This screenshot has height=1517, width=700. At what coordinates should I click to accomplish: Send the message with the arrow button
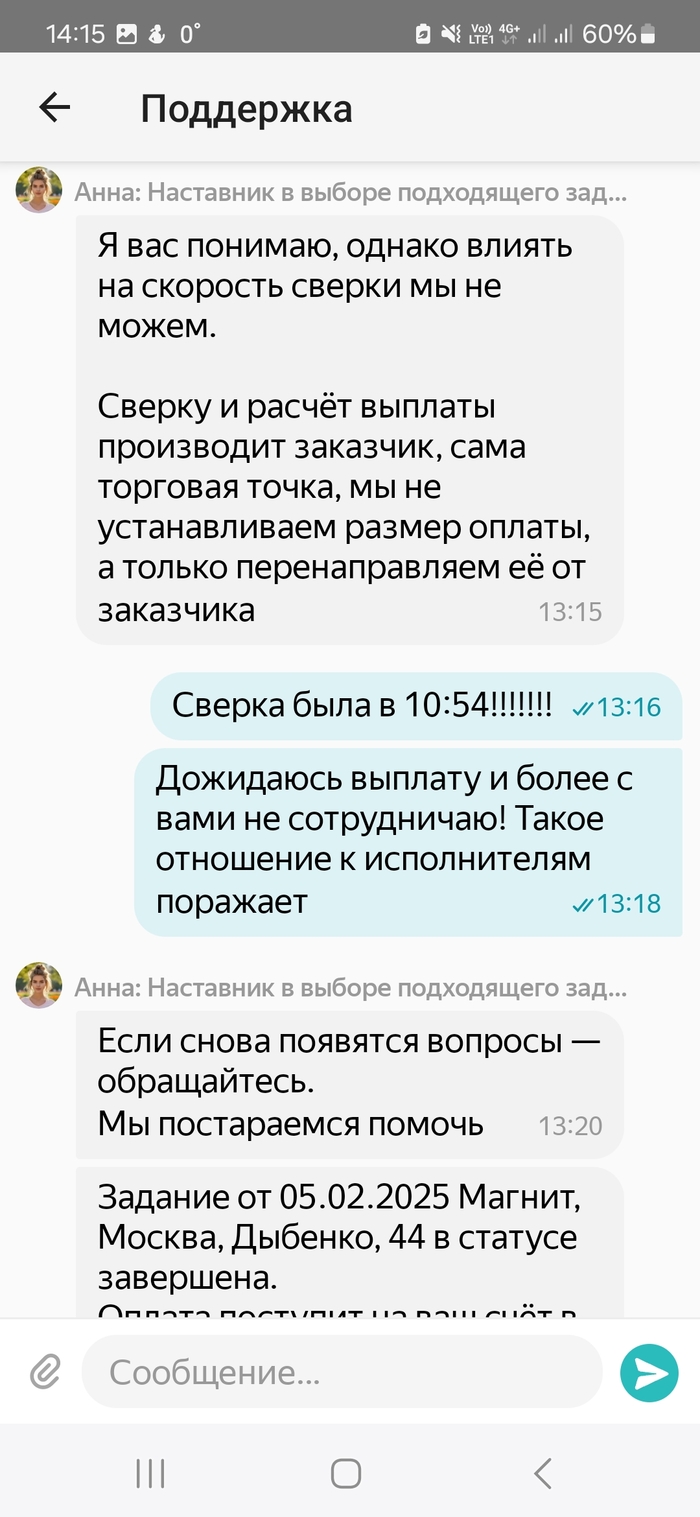click(x=649, y=1372)
